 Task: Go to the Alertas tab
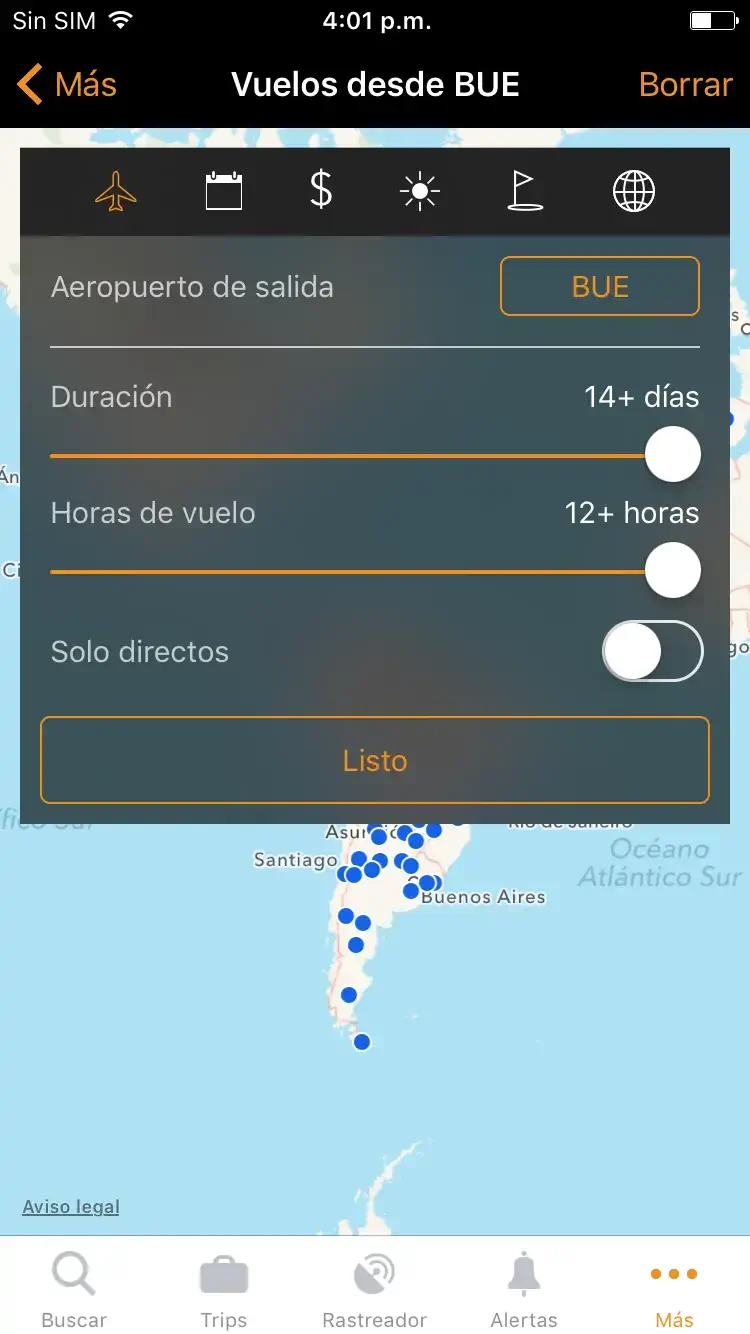coord(524,1292)
